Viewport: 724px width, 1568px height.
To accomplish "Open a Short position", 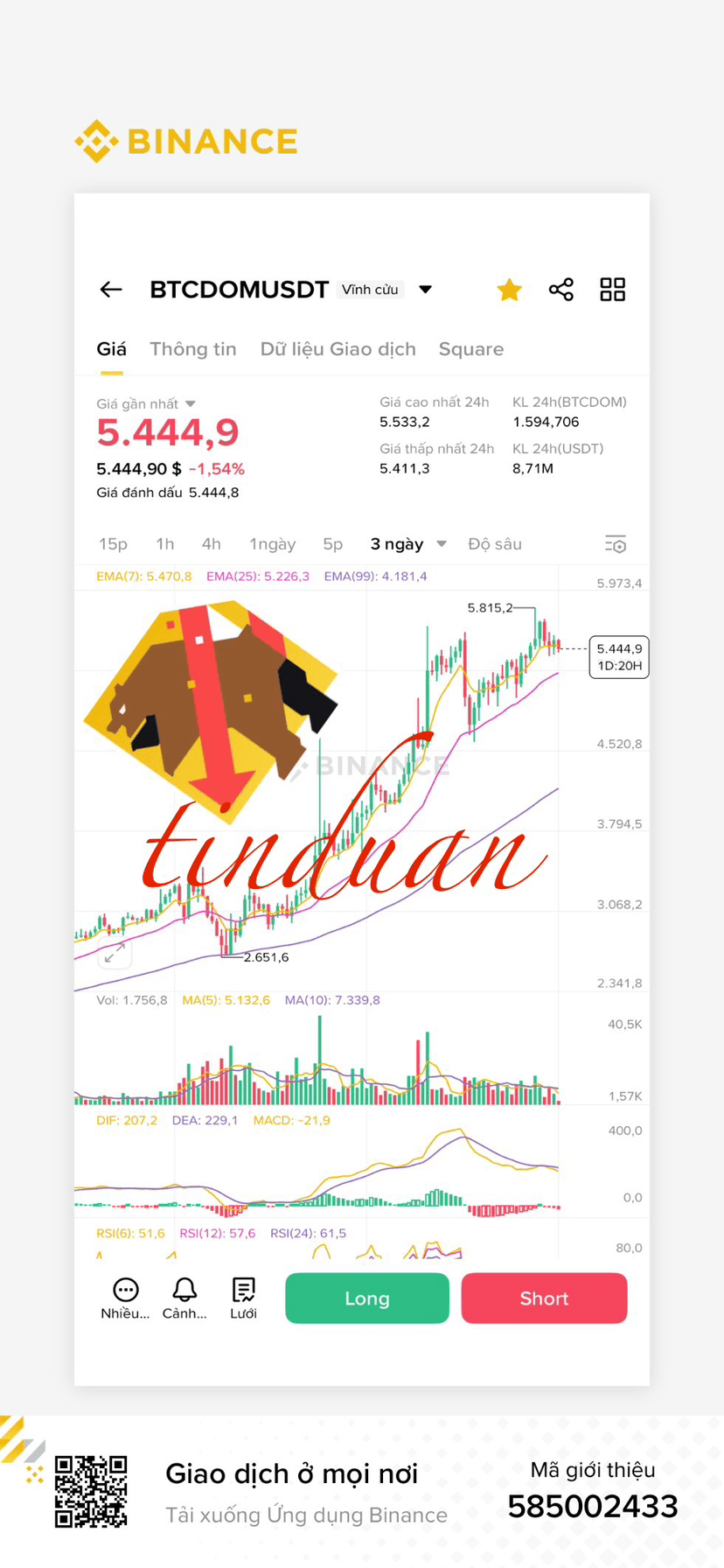I will click(544, 1298).
